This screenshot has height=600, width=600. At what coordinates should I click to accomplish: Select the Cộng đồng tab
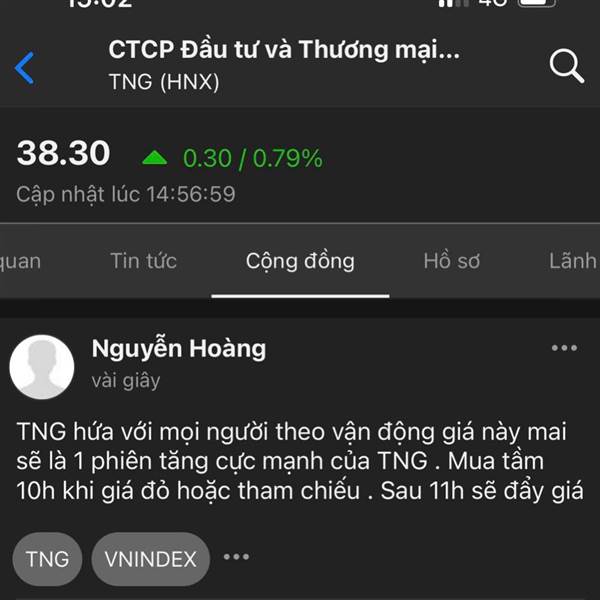click(300, 262)
